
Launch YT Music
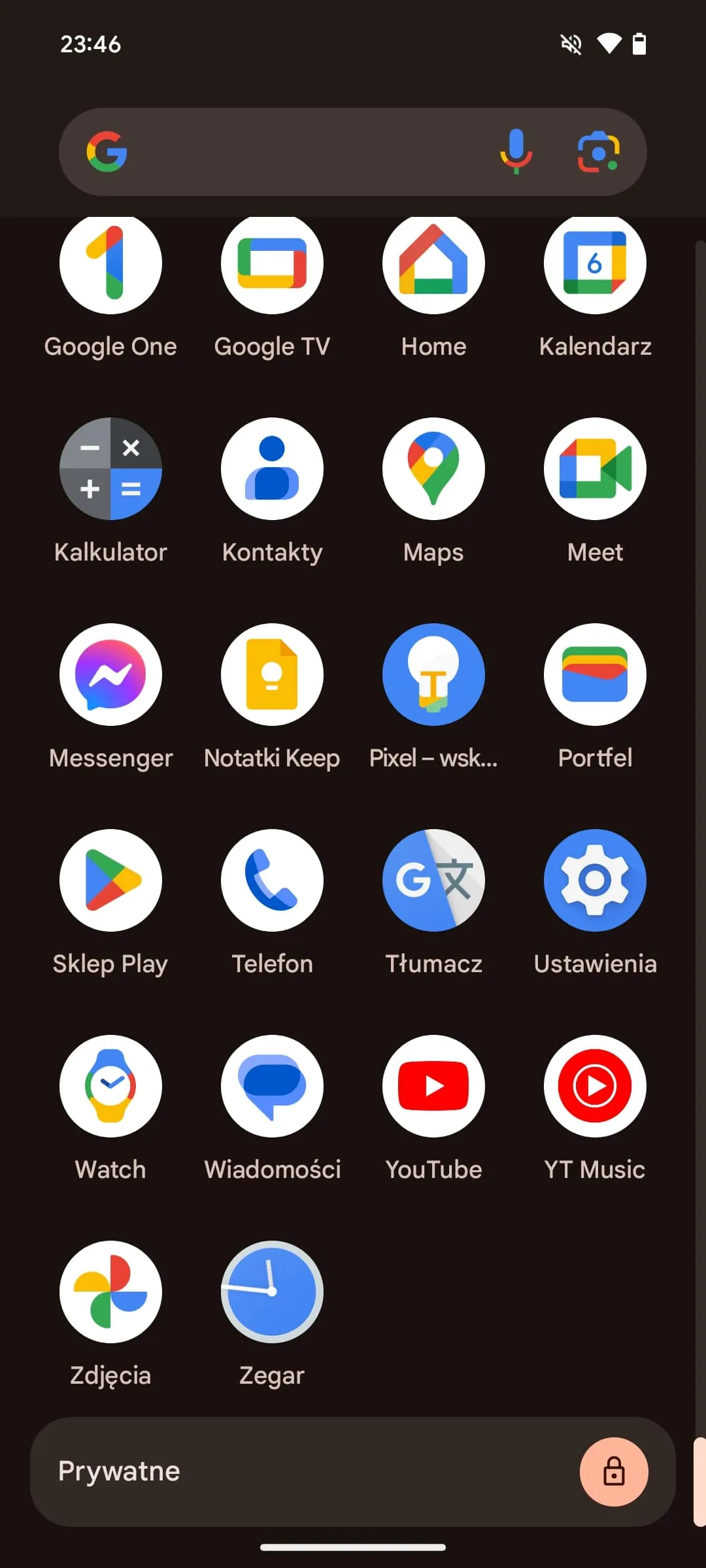pos(595,1086)
